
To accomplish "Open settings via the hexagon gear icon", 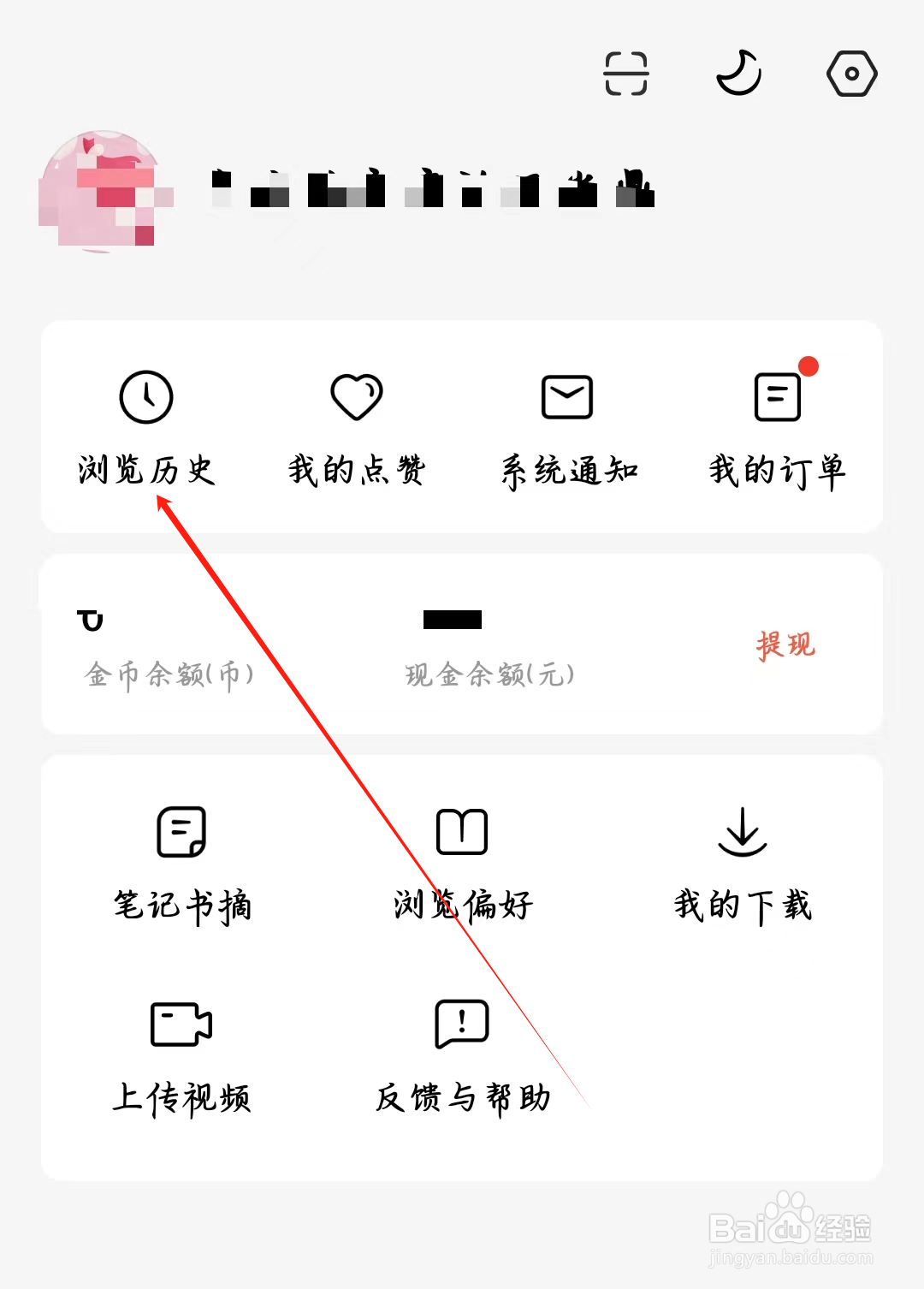I will point(851,74).
